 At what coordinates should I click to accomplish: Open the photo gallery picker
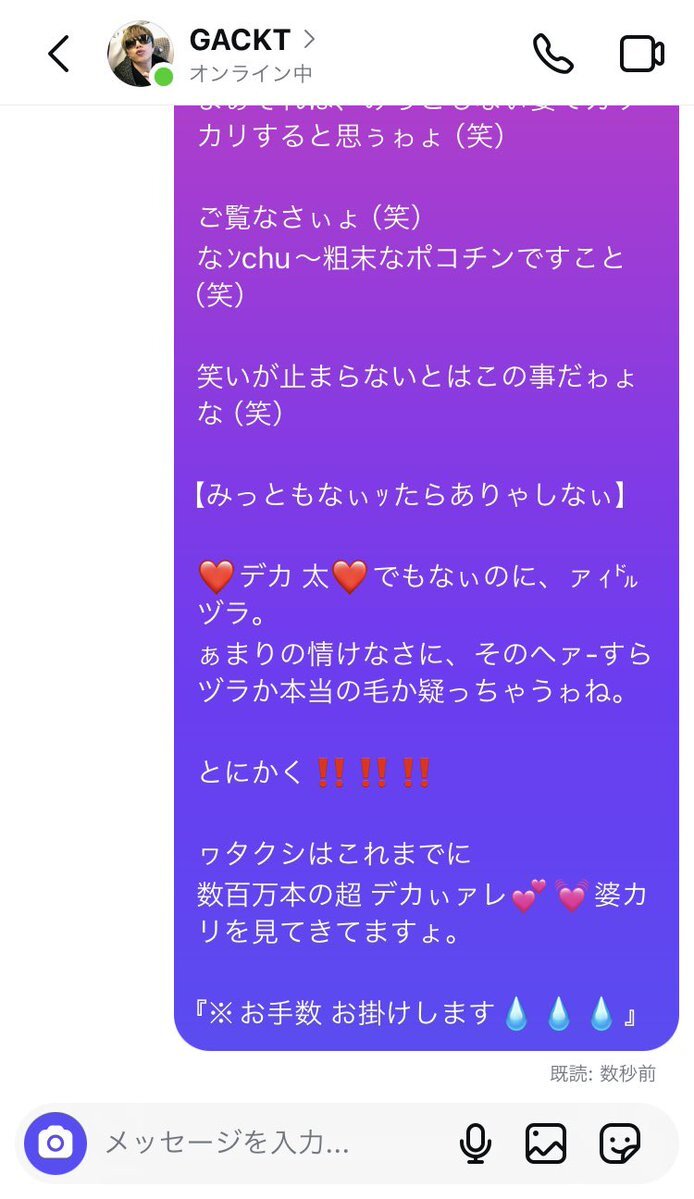pyautogui.click(x=546, y=1144)
